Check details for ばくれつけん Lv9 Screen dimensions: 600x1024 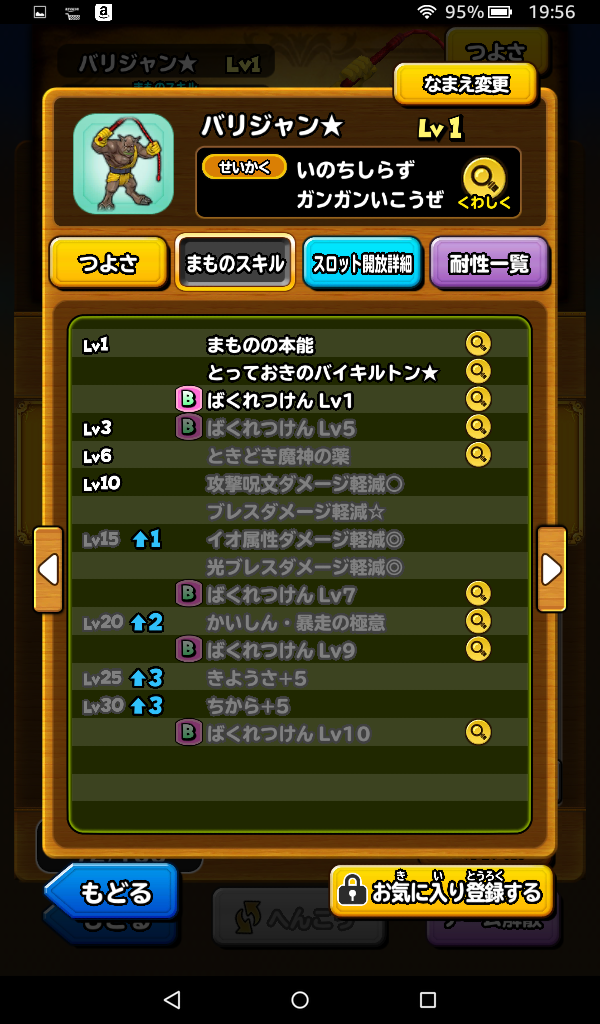click(479, 650)
